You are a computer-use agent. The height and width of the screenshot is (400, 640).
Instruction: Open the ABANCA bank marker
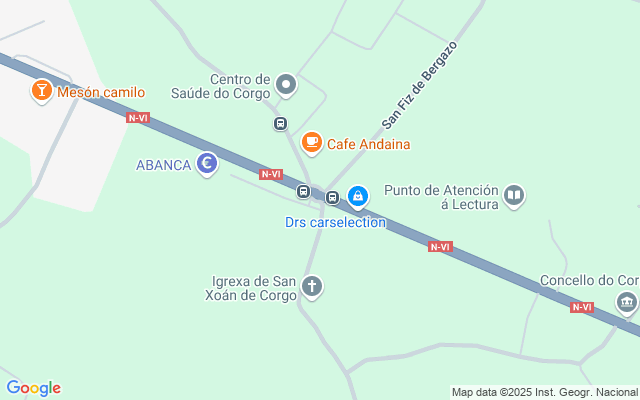pos(207,164)
